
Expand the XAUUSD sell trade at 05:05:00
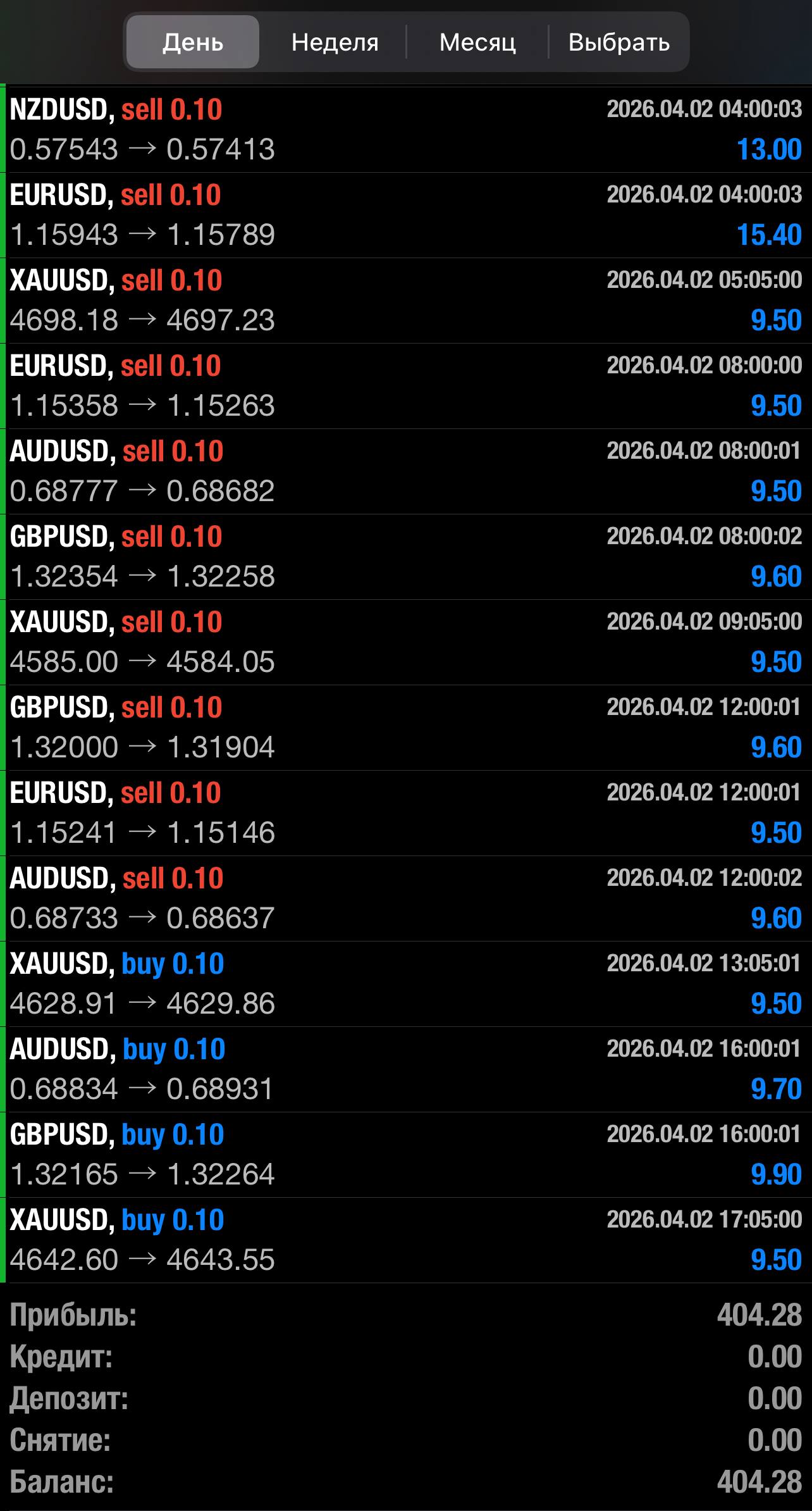pos(406,301)
